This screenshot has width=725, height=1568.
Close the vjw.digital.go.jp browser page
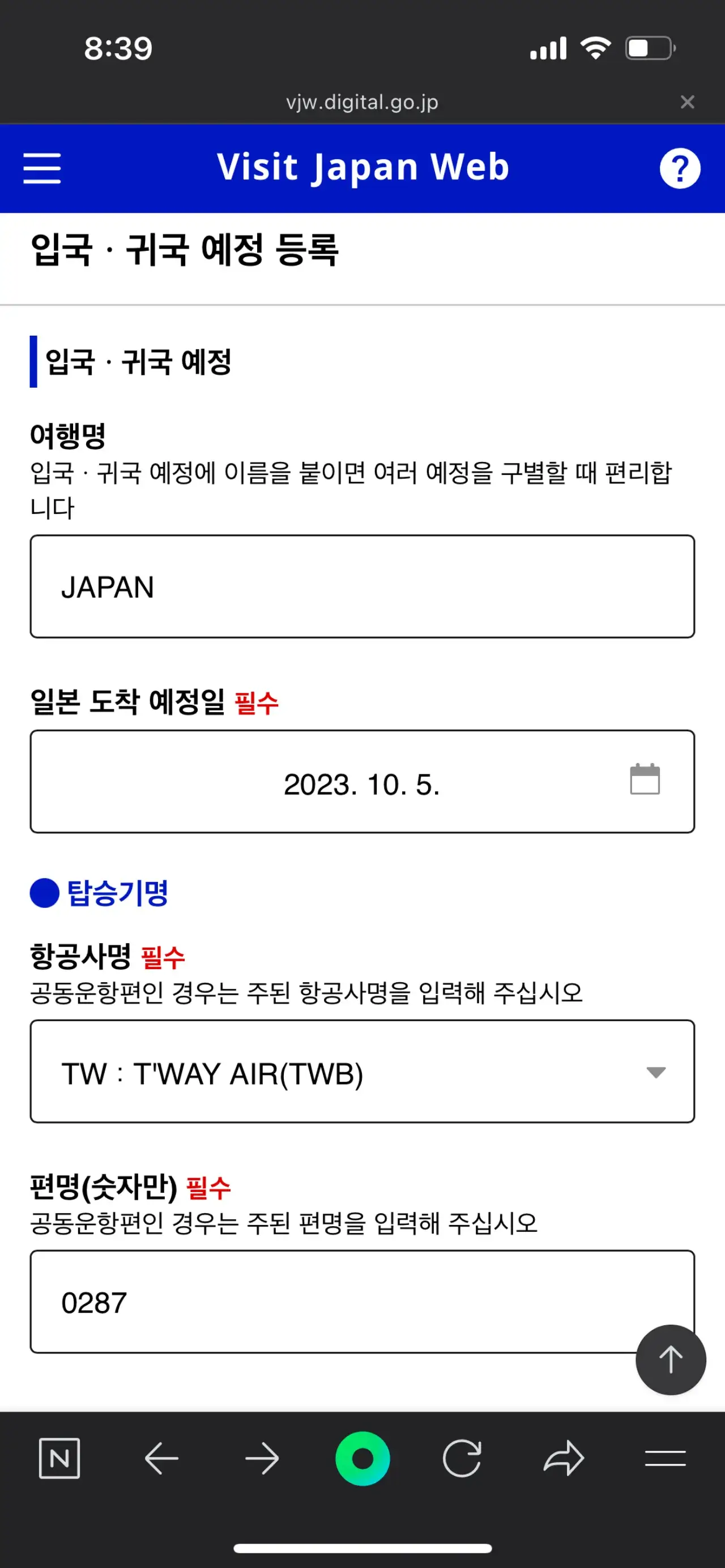coord(687,102)
